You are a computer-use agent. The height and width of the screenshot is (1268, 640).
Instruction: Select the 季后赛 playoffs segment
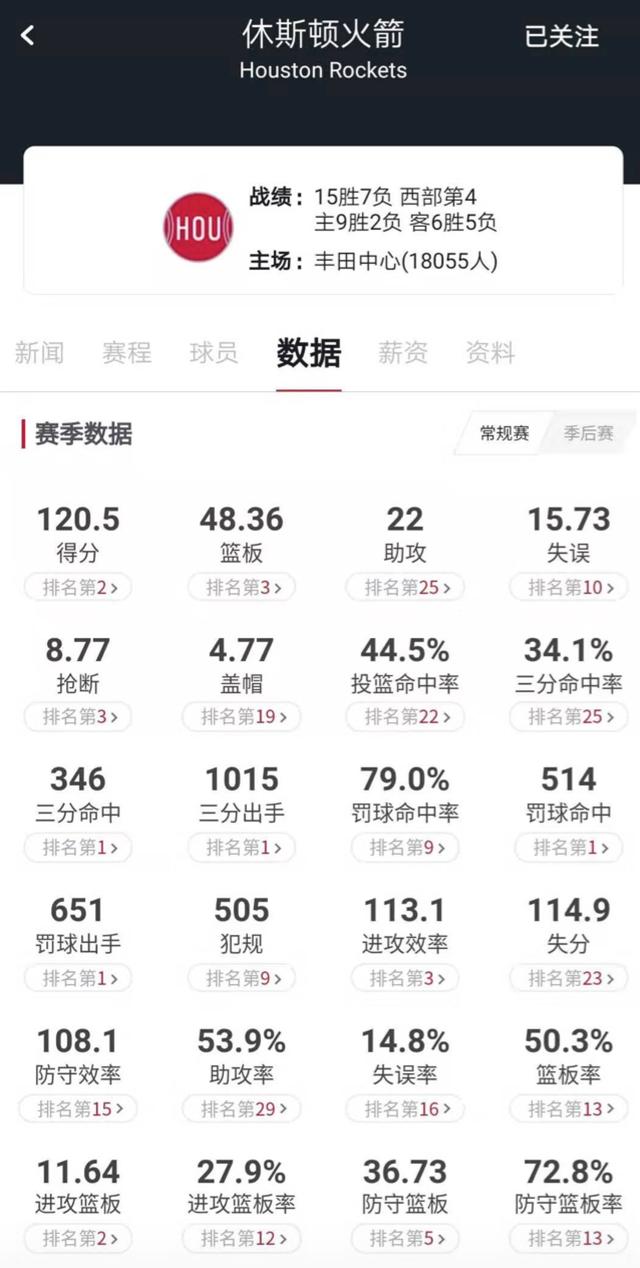click(x=589, y=434)
